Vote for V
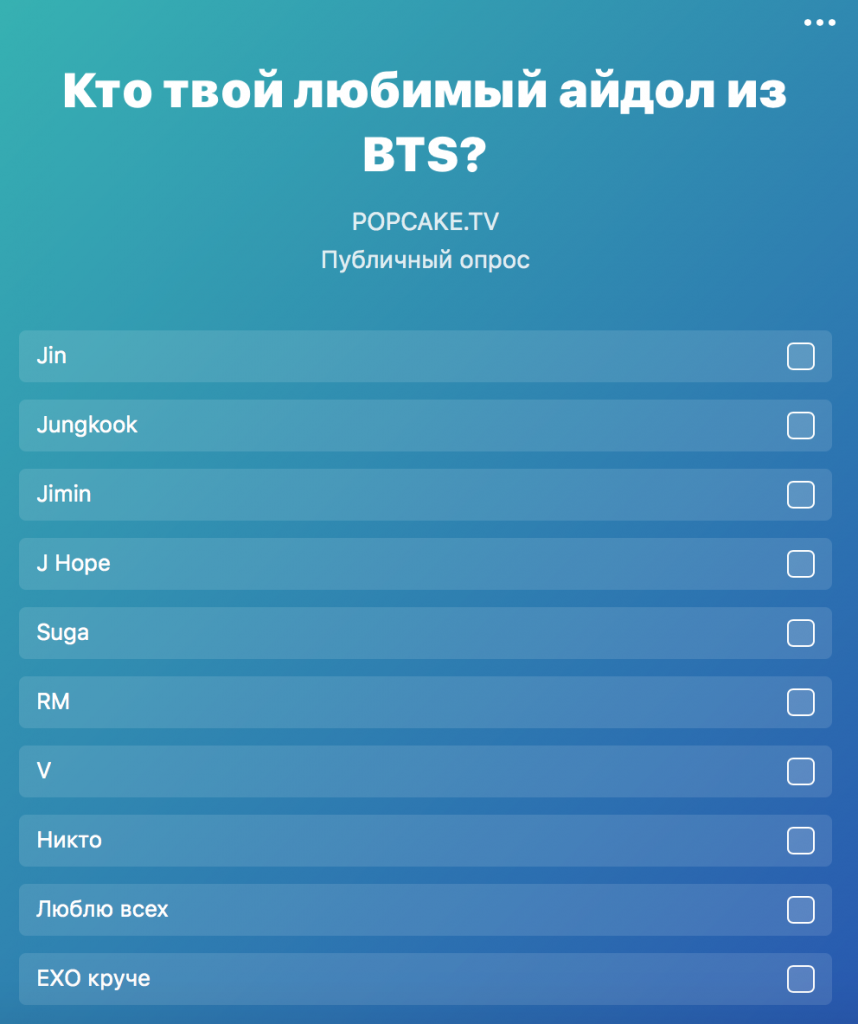Image resolution: width=858 pixels, height=1024 pixels. tap(800, 771)
